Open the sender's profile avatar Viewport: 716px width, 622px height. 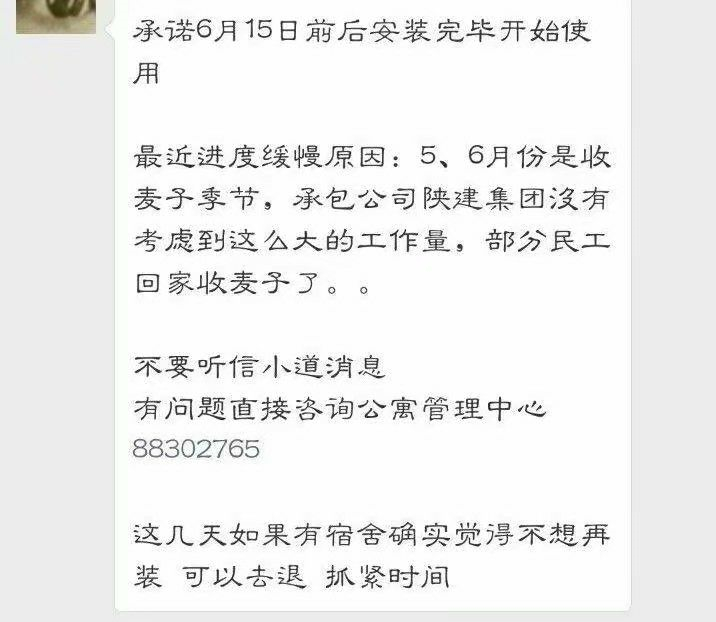click(x=56, y=15)
